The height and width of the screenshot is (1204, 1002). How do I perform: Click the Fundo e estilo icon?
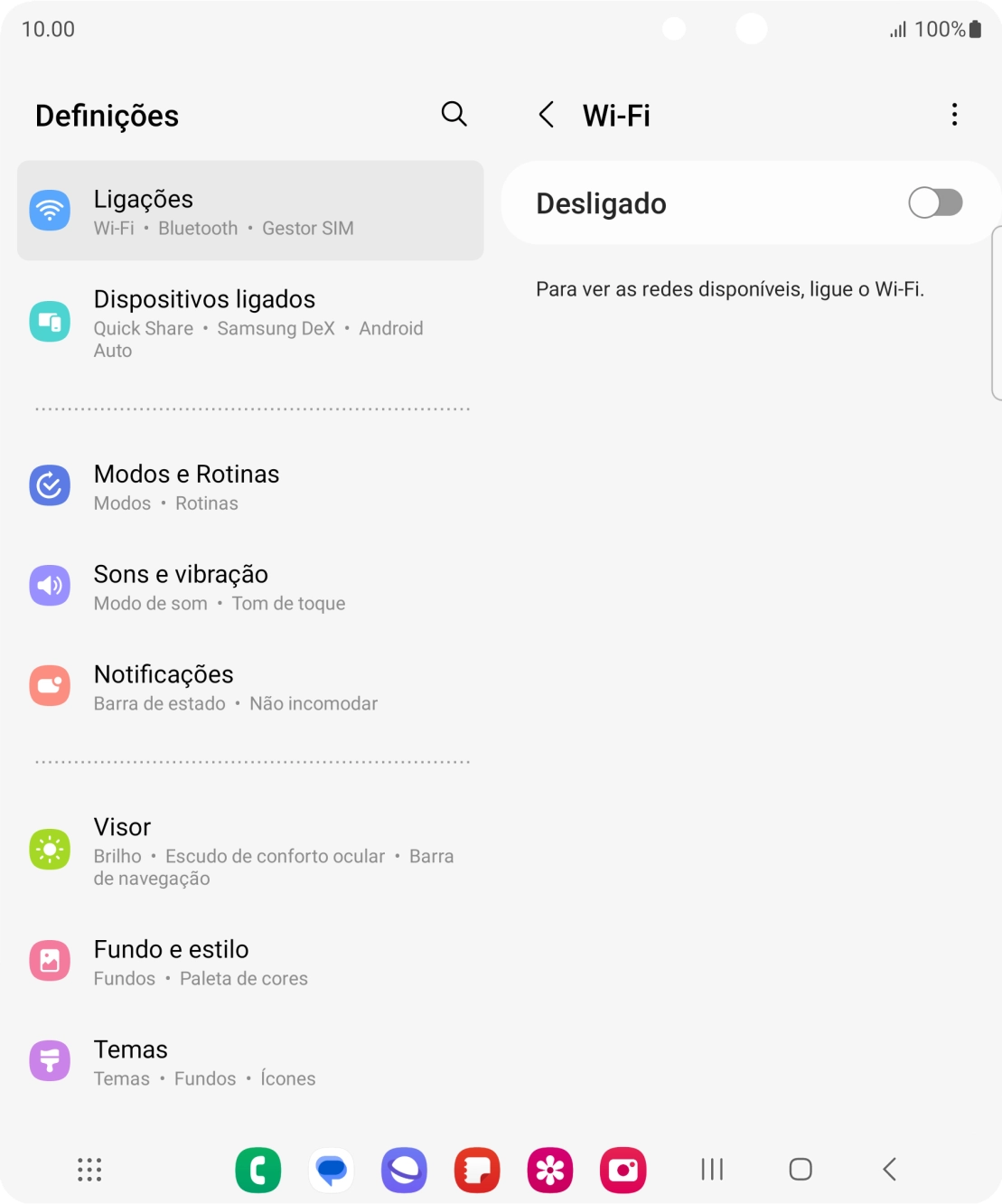coord(50,961)
